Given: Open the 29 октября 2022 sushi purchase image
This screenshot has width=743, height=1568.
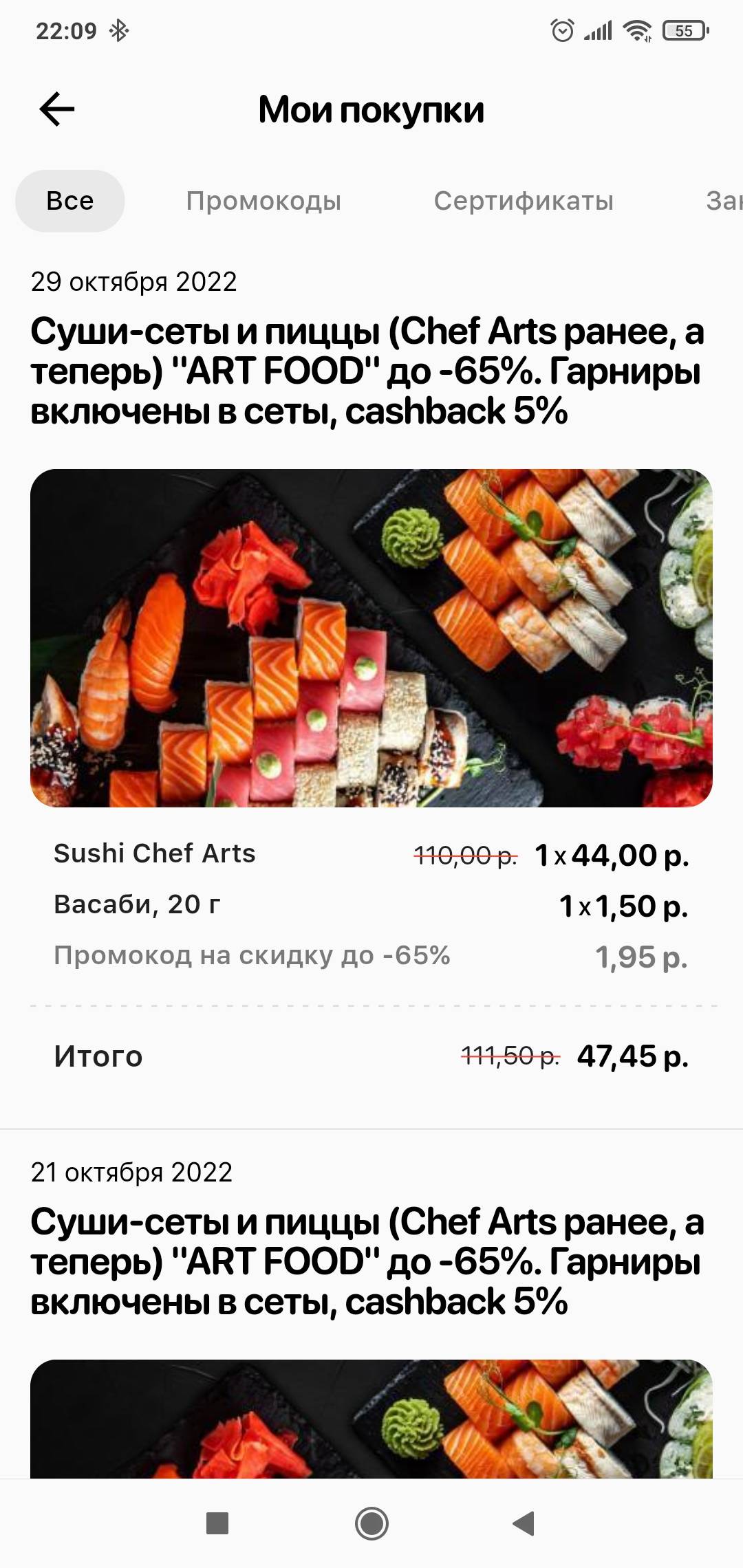Looking at the screenshot, I should [371, 638].
